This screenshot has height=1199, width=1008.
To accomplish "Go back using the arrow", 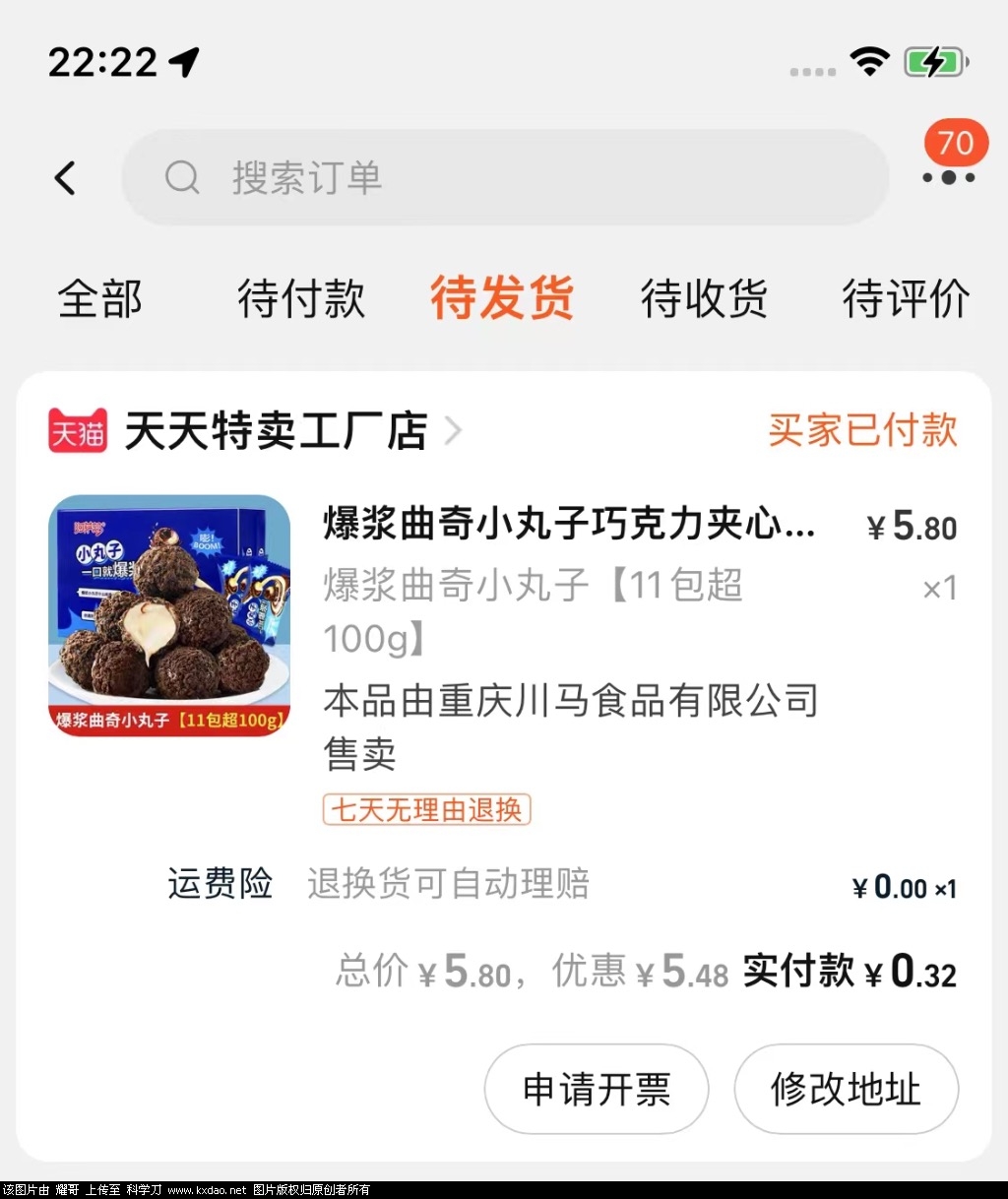I will coord(65,178).
